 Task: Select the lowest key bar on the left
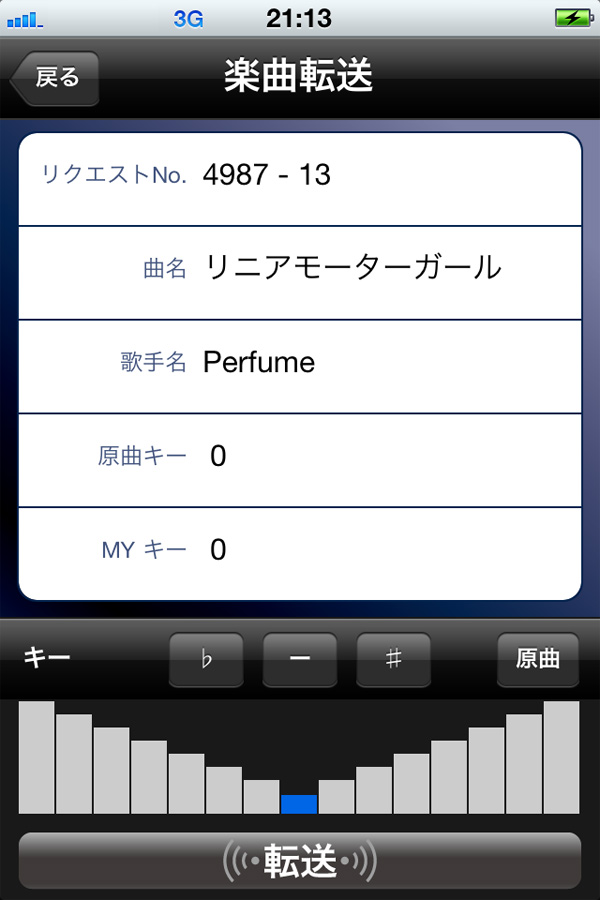pos(37,757)
